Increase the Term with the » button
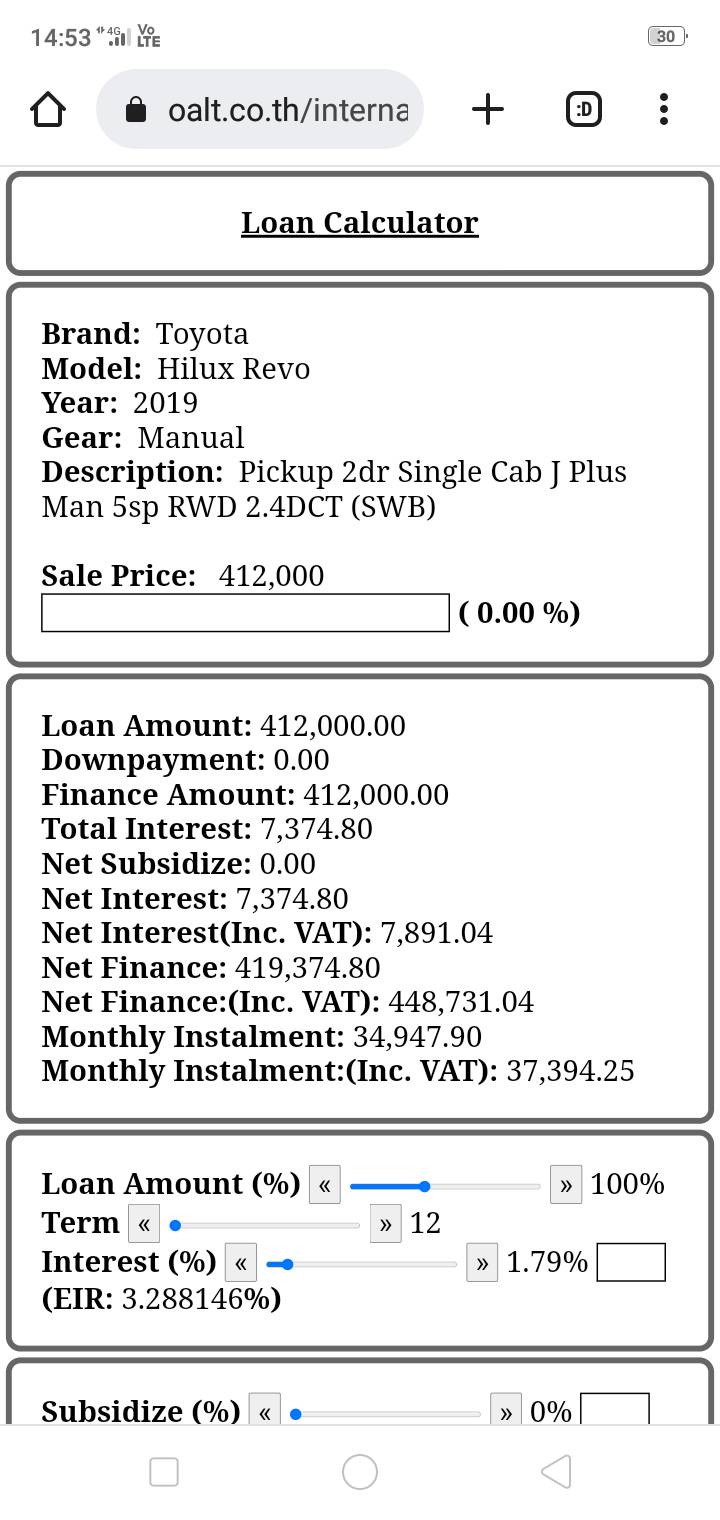Viewport: 720px width, 1520px height. point(385,1224)
